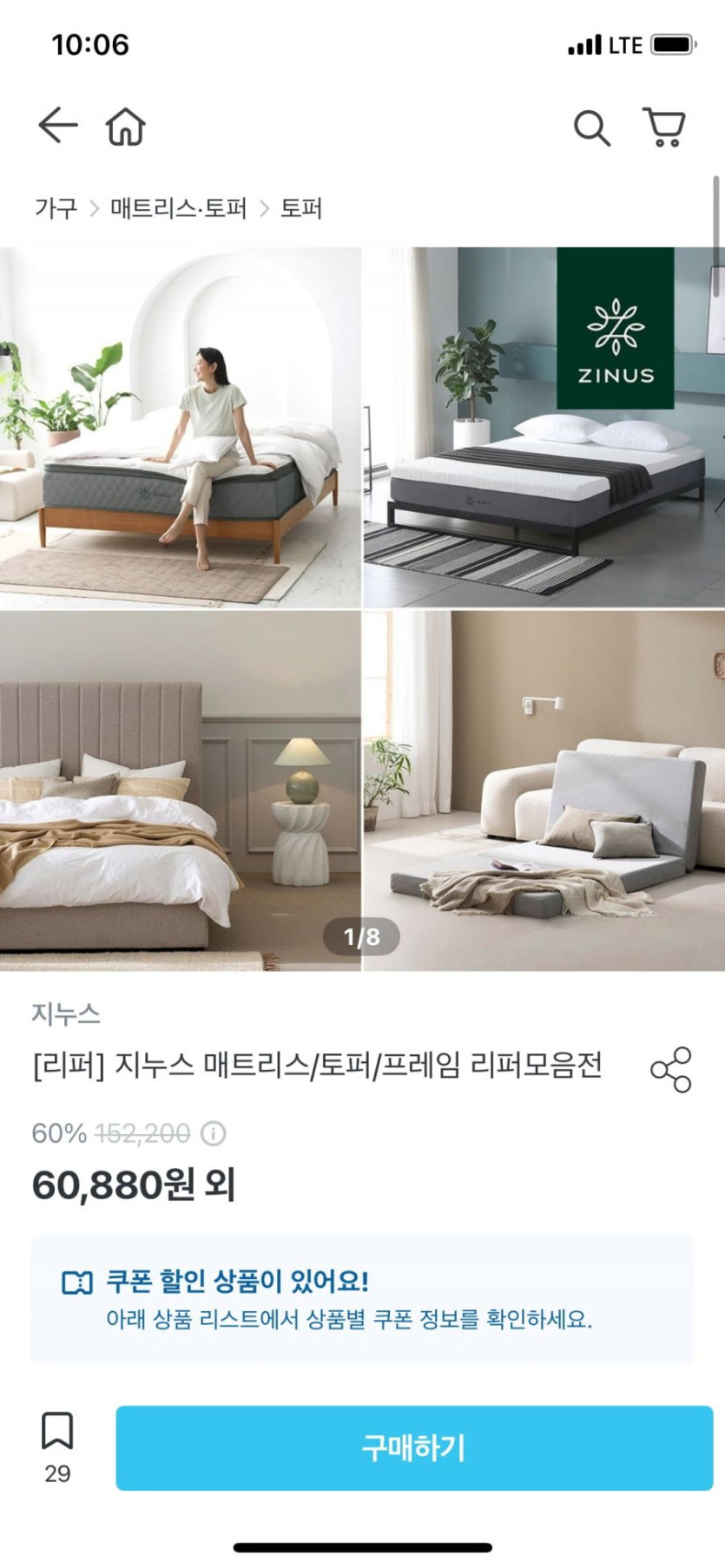Open the 지누스 brand page
This screenshot has width=725, height=1568.
pyautogui.click(x=66, y=1014)
